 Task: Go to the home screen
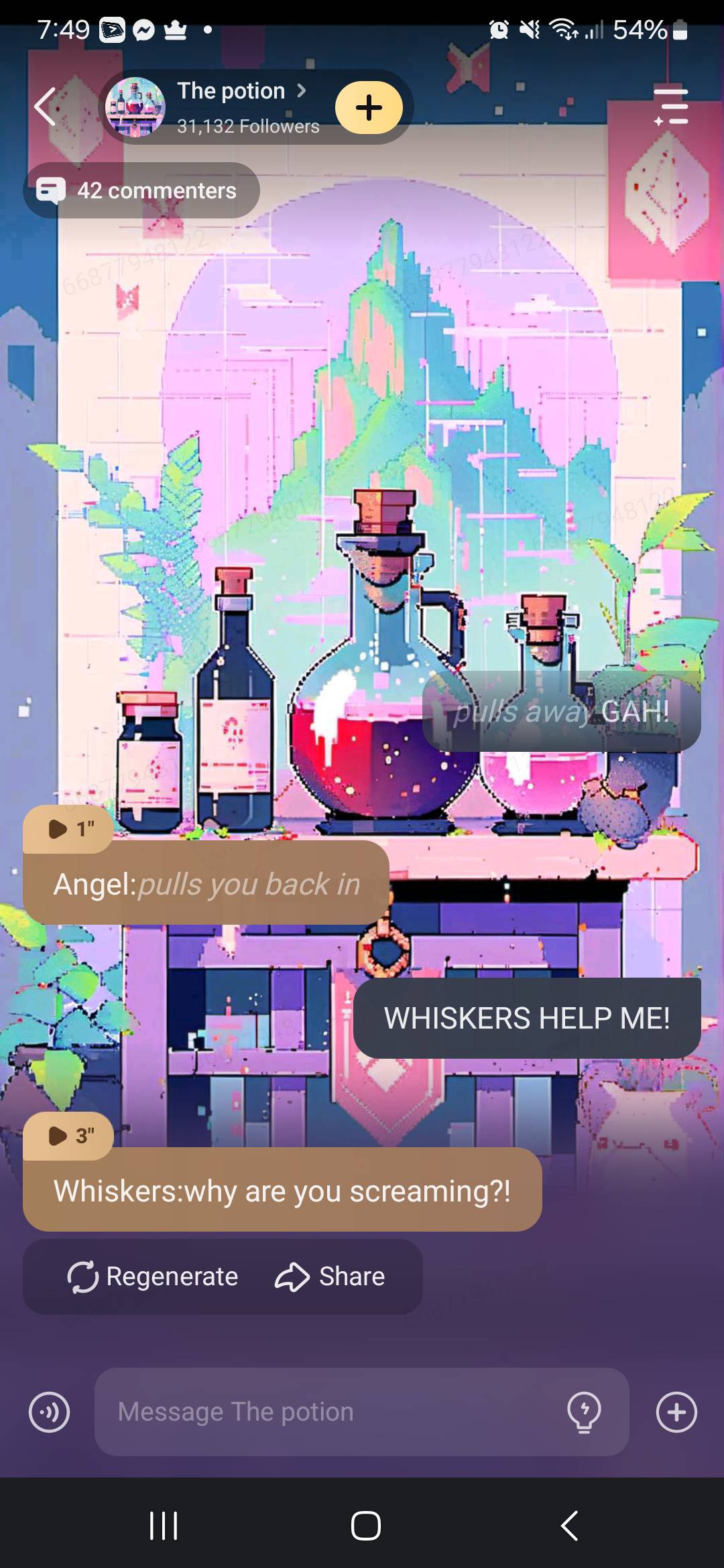point(365,1526)
